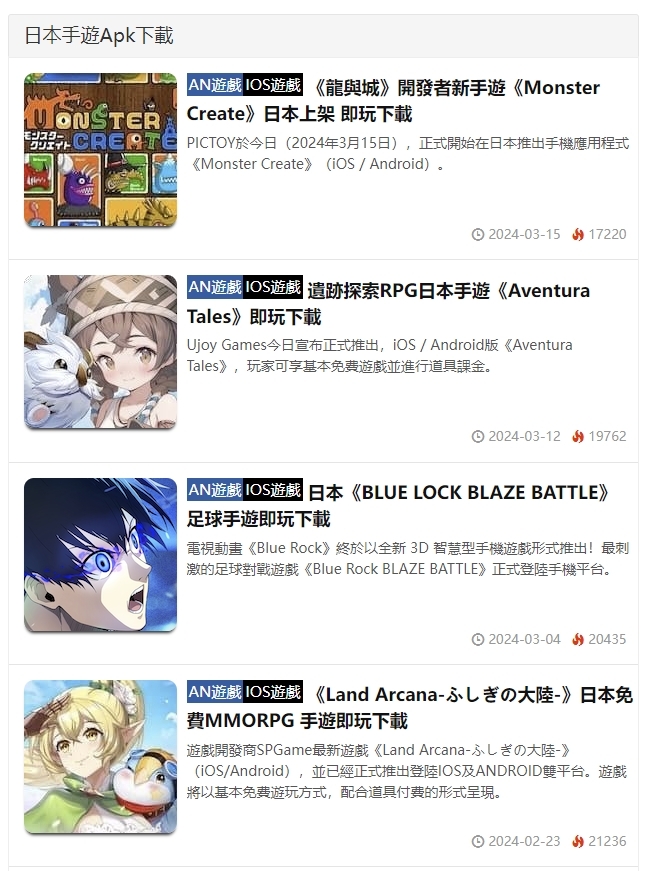This screenshot has width=651, height=871.
Task: Select AN遊戲 tag on Aventura Tales post
Action: [215, 288]
